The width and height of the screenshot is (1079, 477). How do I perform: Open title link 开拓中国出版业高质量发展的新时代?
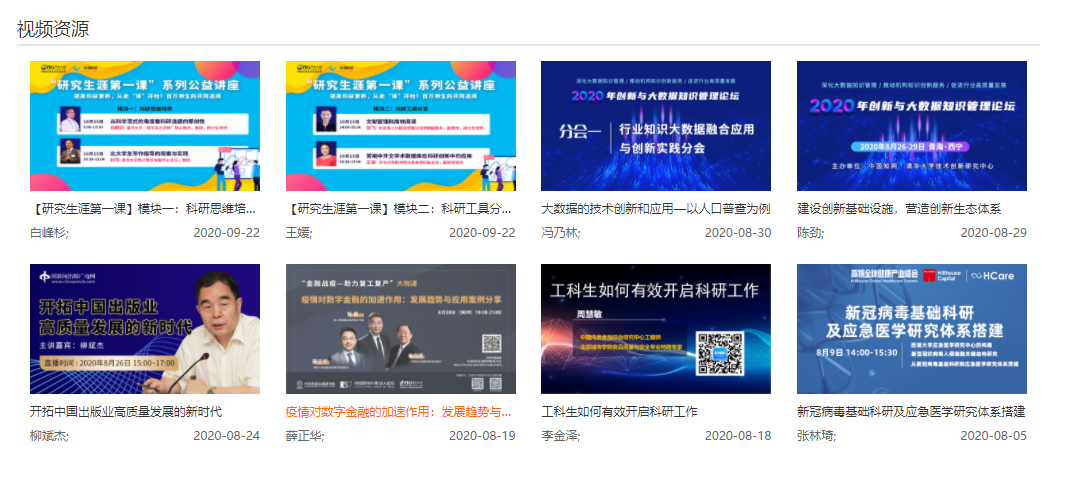coord(126,412)
